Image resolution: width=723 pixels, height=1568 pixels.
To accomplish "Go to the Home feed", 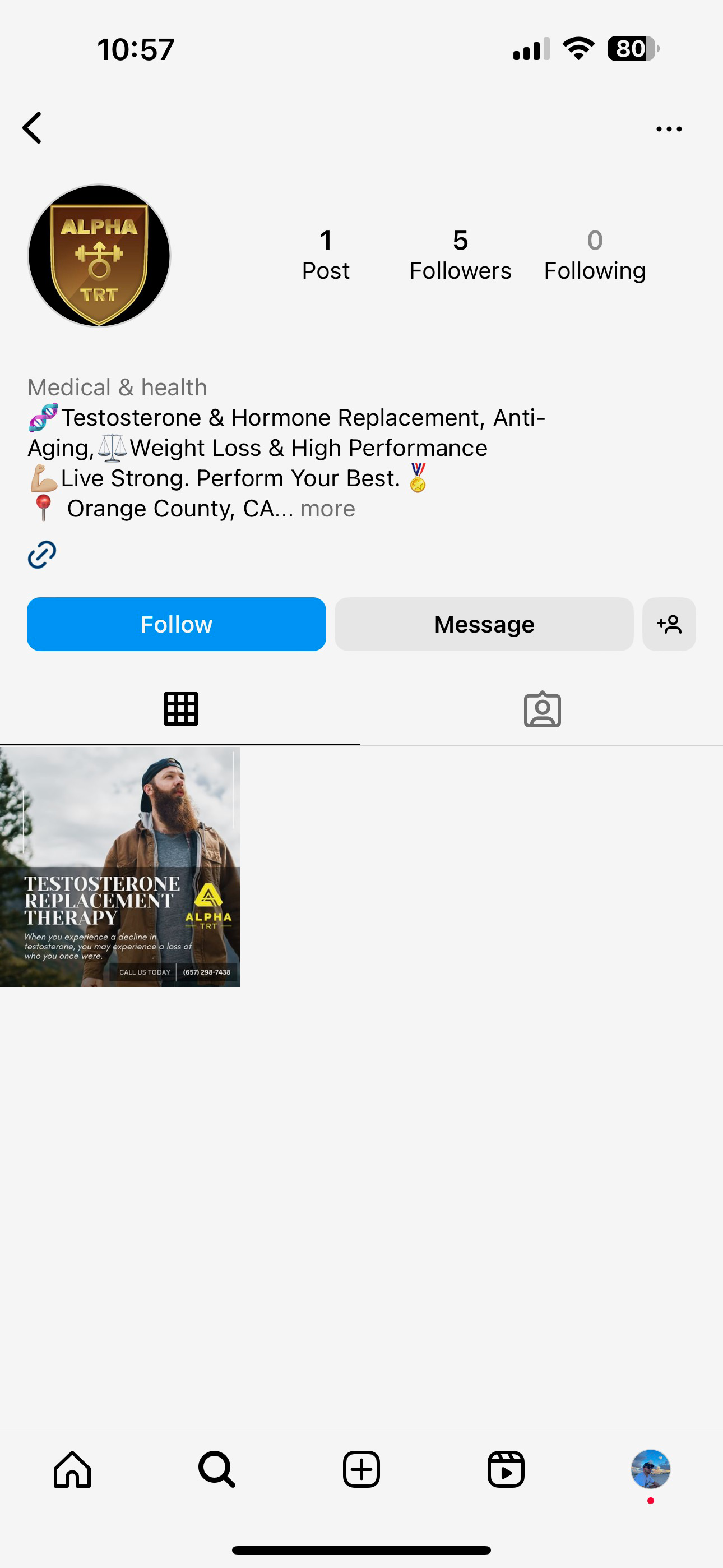I will (x=72, y=1469).
